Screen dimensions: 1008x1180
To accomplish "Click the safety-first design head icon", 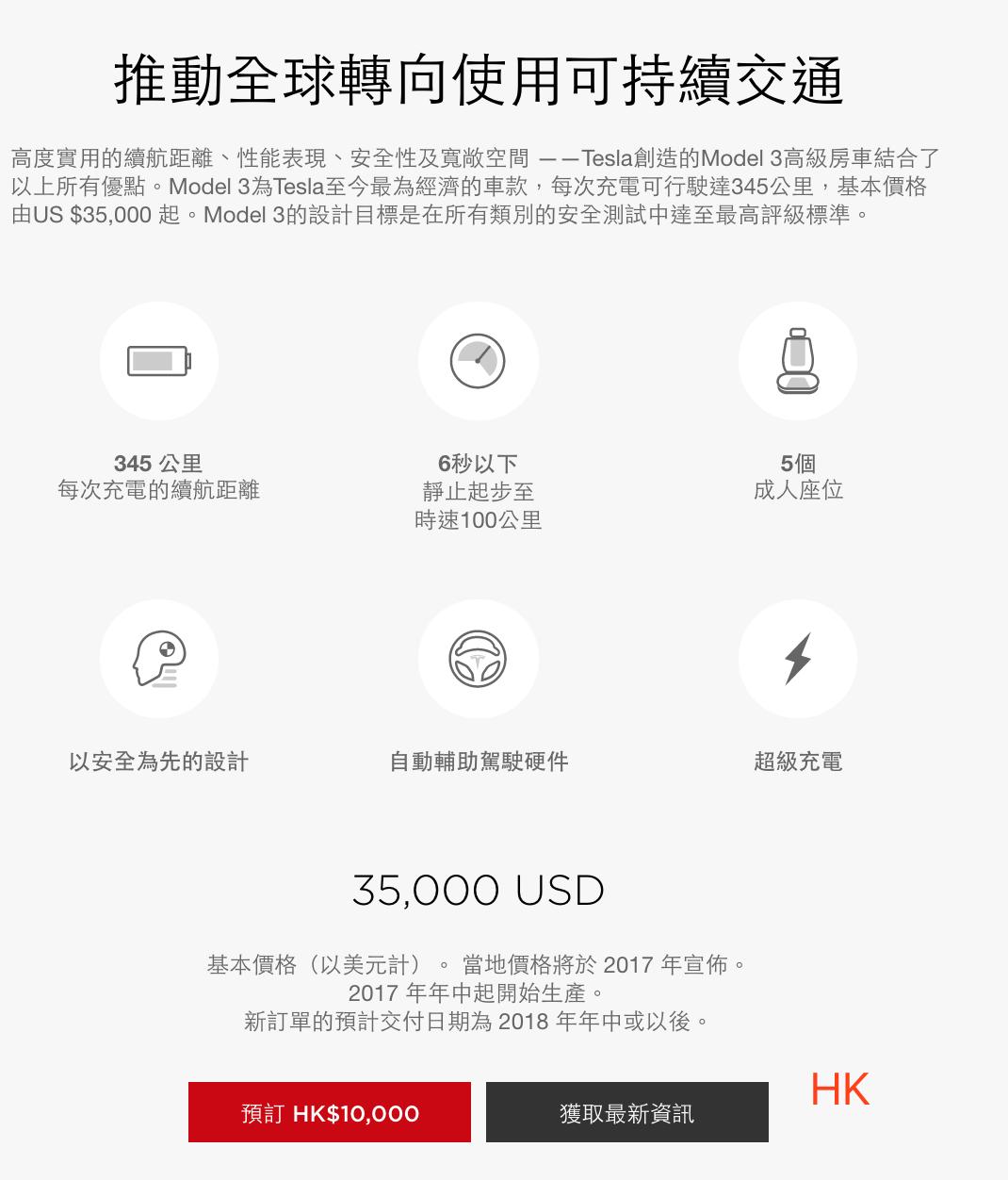I will (158, 660).
